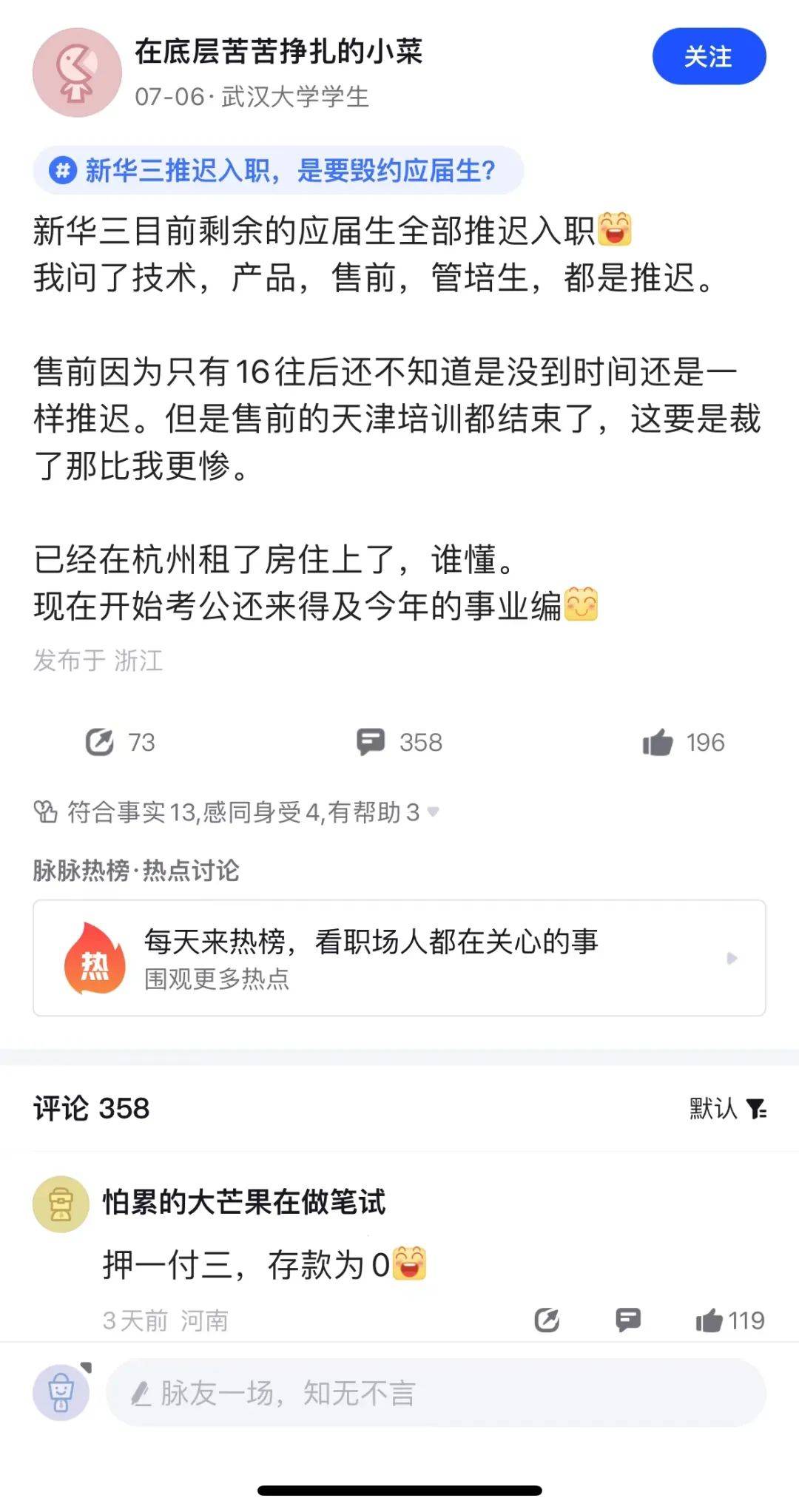This screenshot has width=799, height=1512.
Task: Open 怕累的大芒果在做笔试's avatar
Action: (61, 1204)
